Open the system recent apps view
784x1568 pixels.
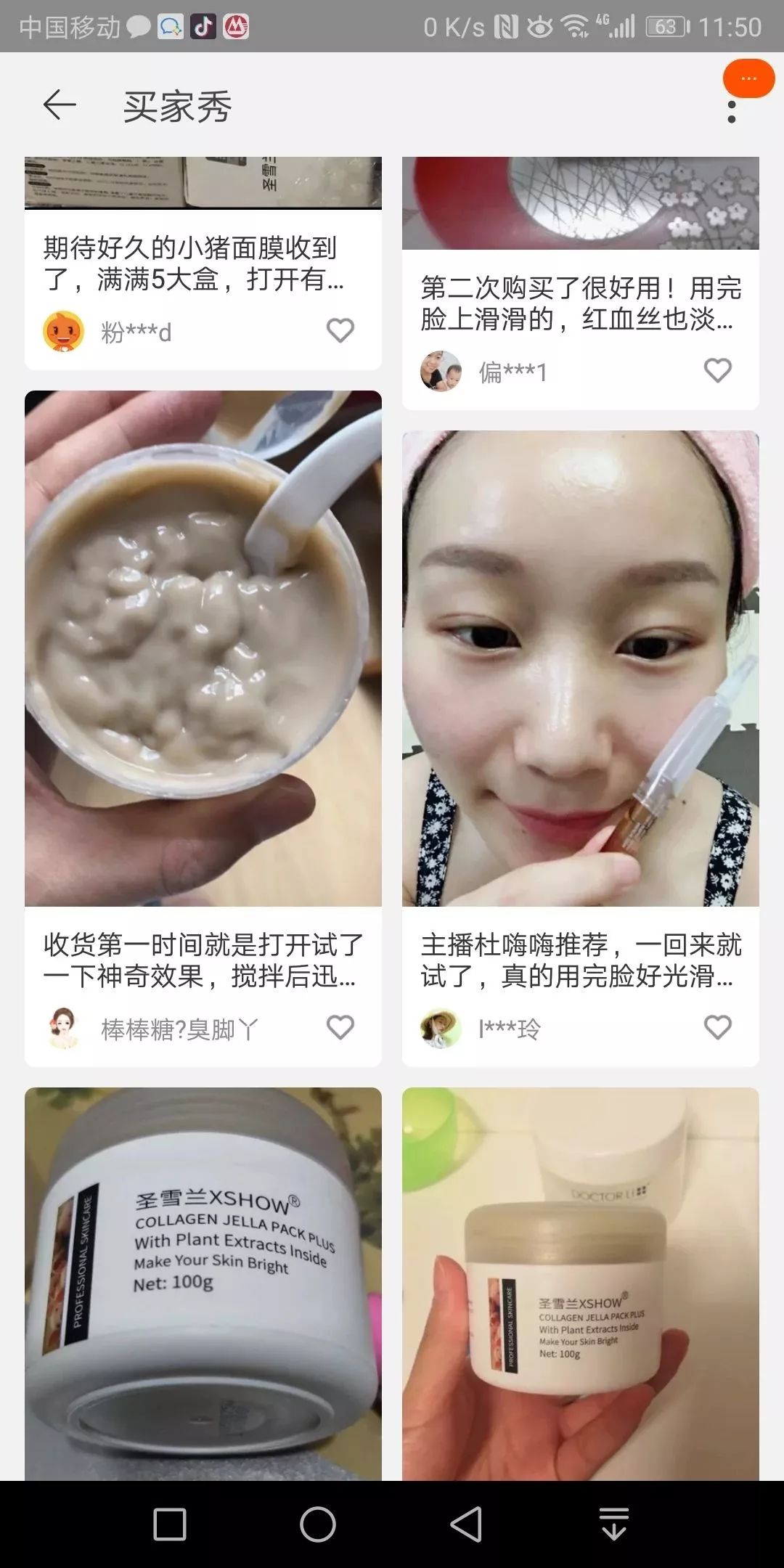[170, 1524]
